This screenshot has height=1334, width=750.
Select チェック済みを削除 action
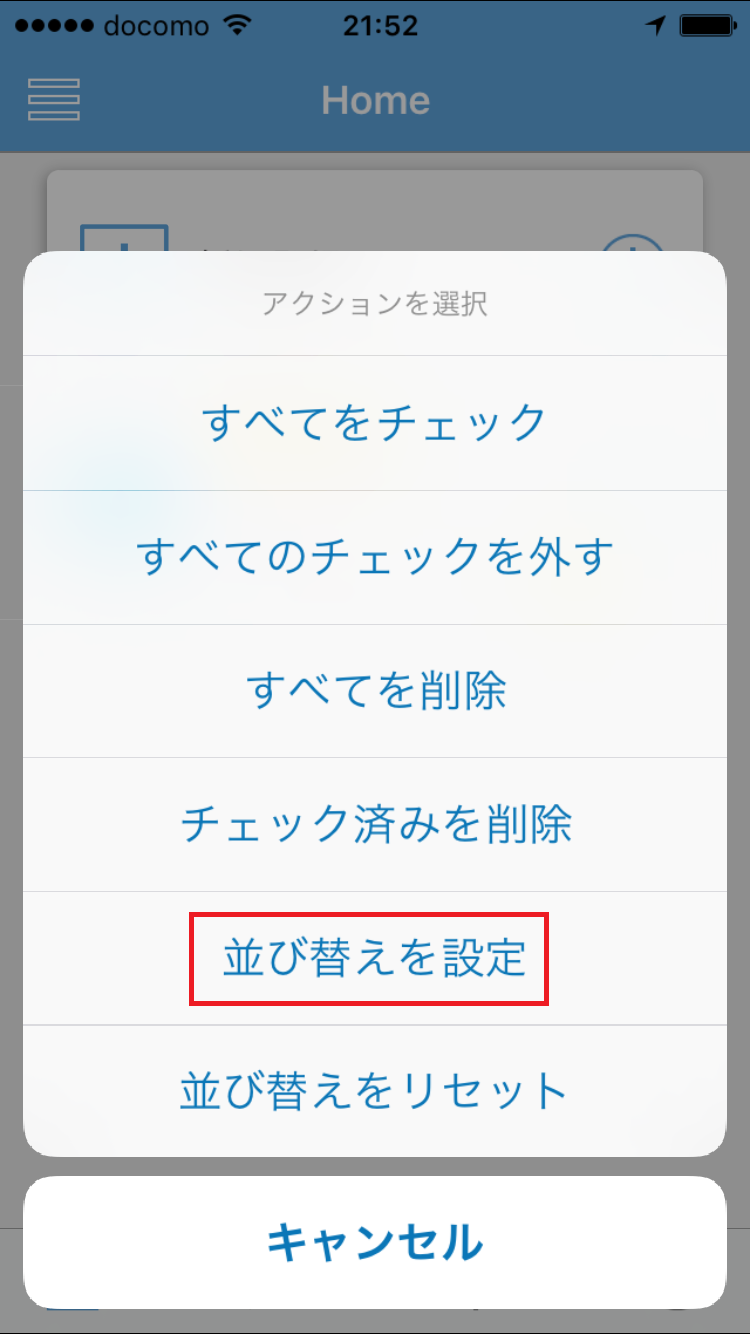pos(375,825)
